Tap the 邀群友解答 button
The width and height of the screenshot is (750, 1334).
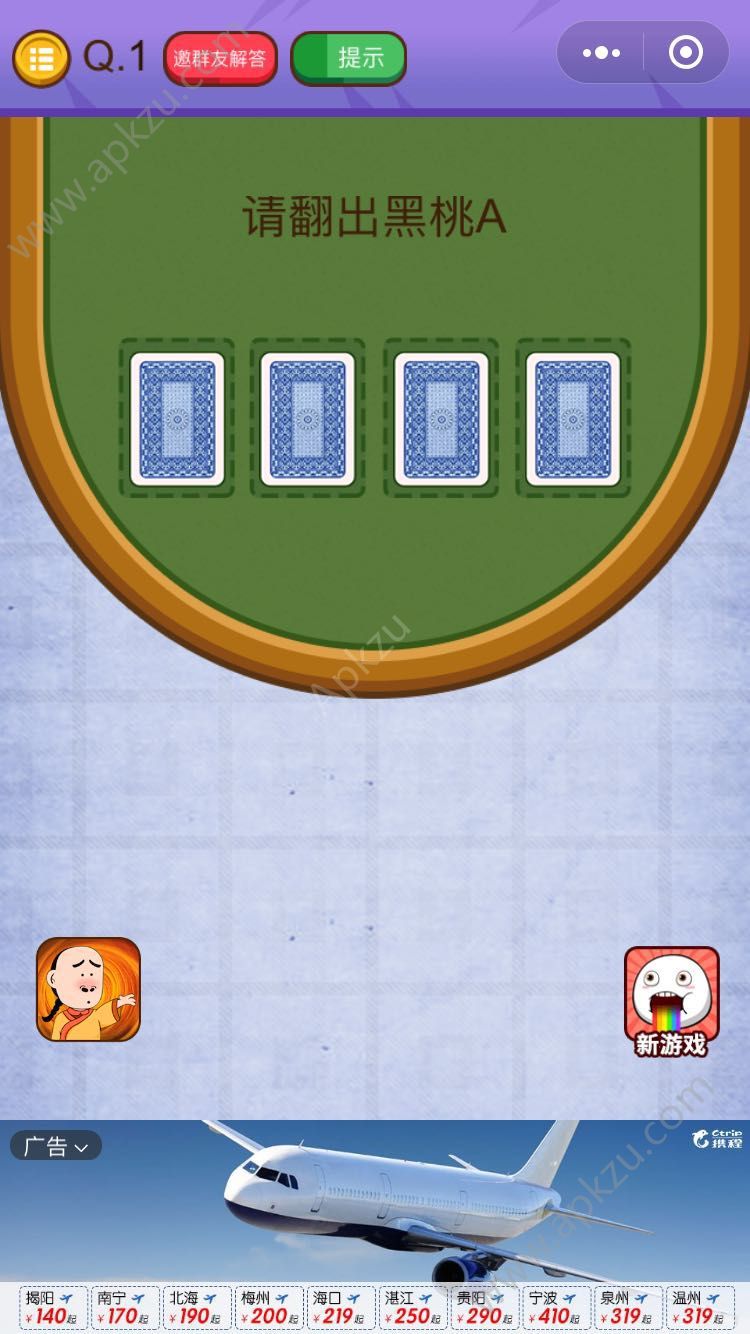(220, 58)
